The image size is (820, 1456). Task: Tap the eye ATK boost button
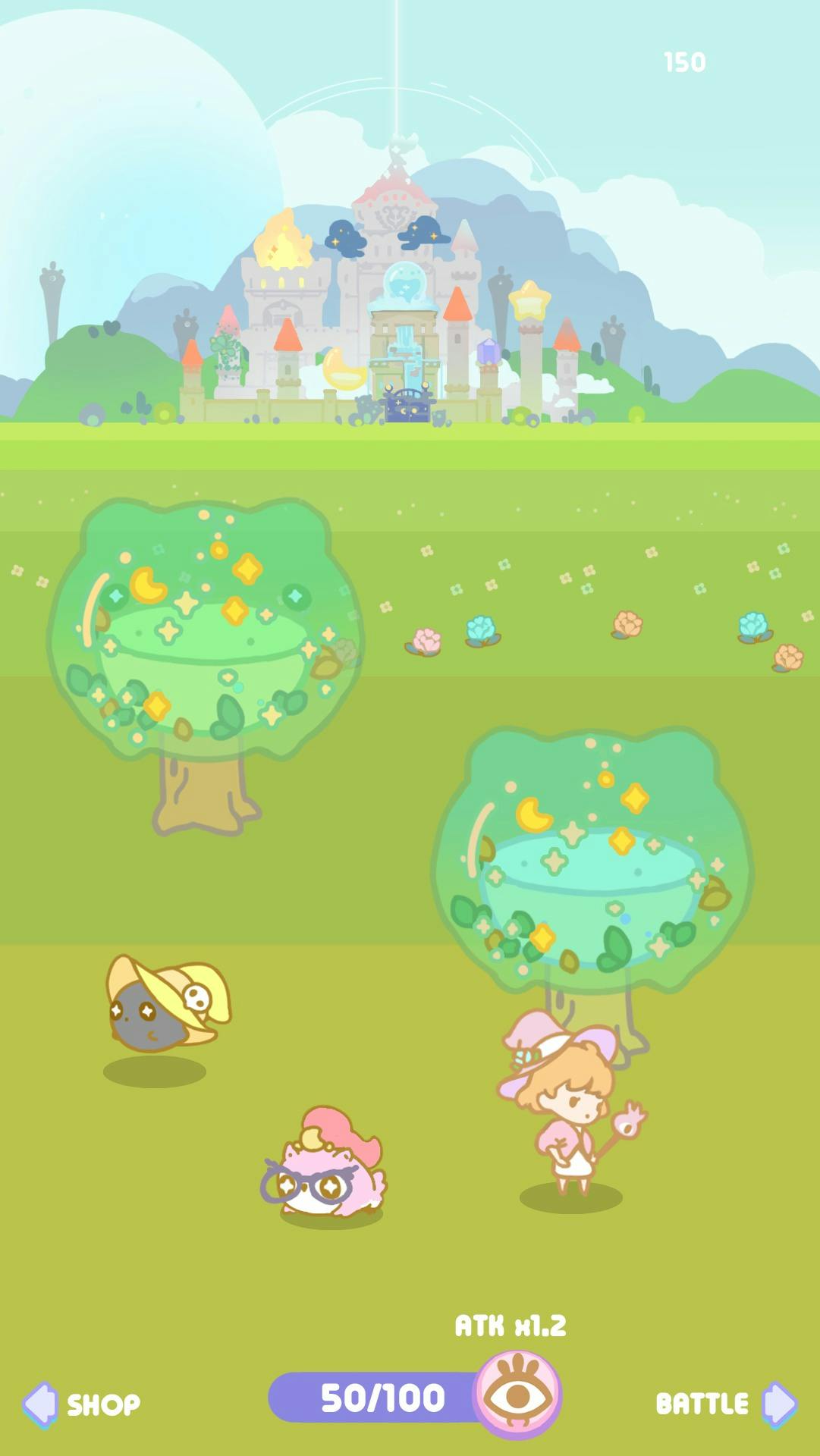click(517, 1395)
